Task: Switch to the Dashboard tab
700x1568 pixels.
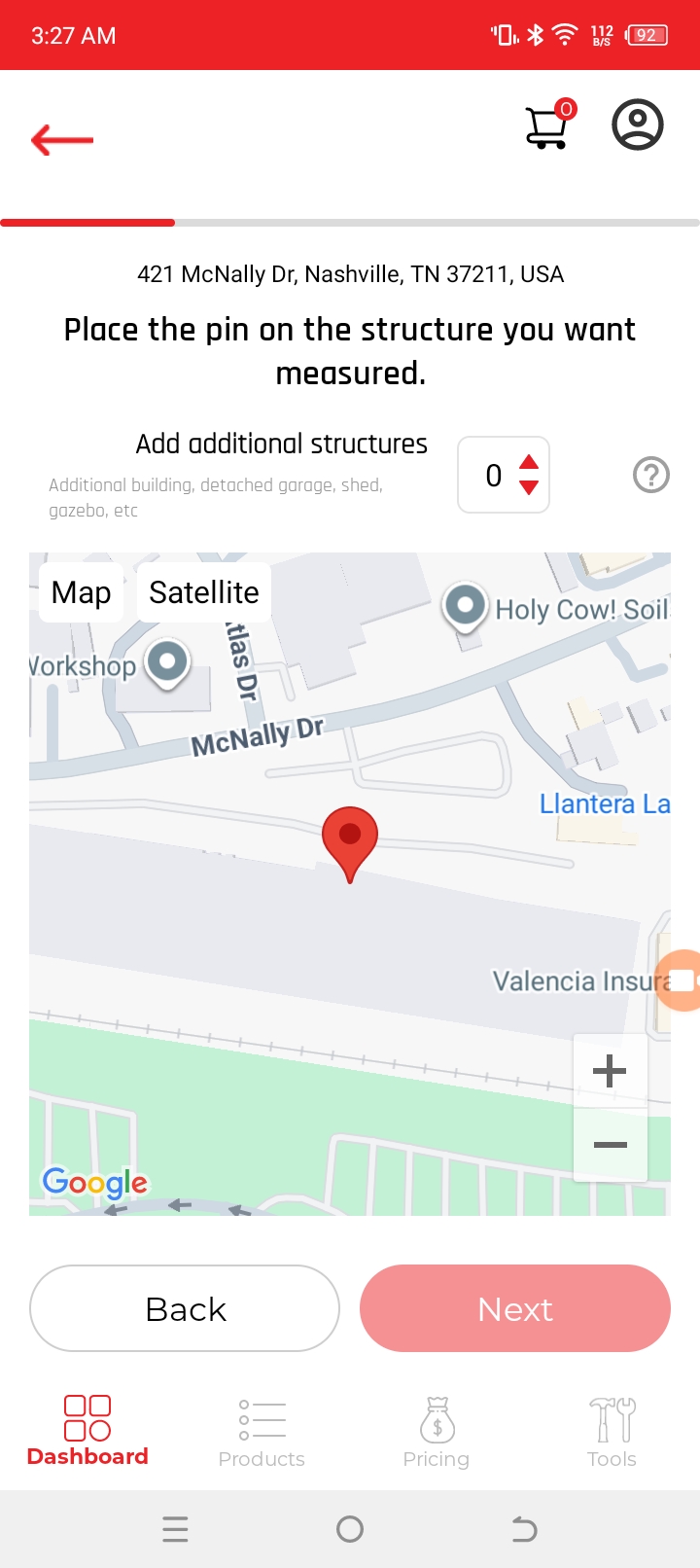Action: pos(87,1430)
